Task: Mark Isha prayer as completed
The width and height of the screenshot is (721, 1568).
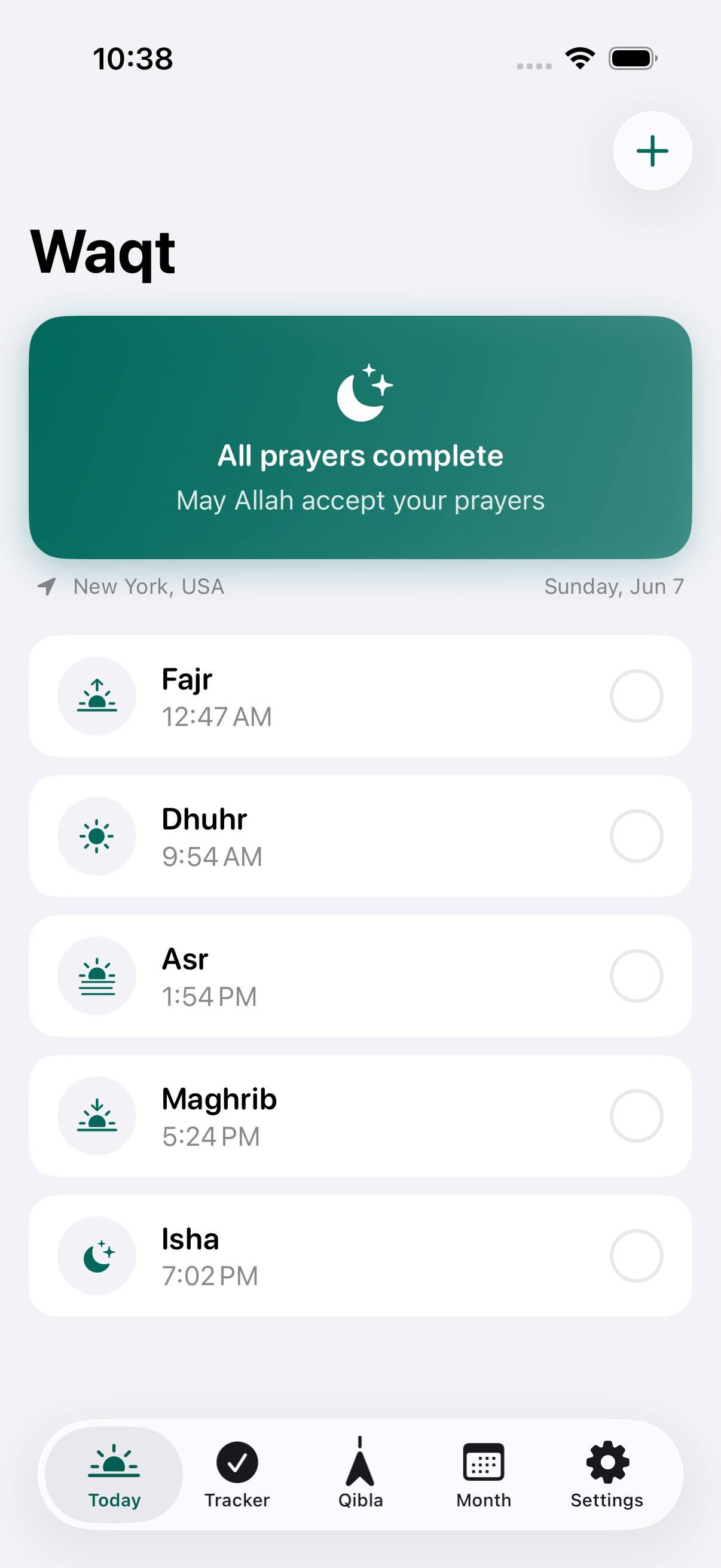Action: tap(637, 1256)
